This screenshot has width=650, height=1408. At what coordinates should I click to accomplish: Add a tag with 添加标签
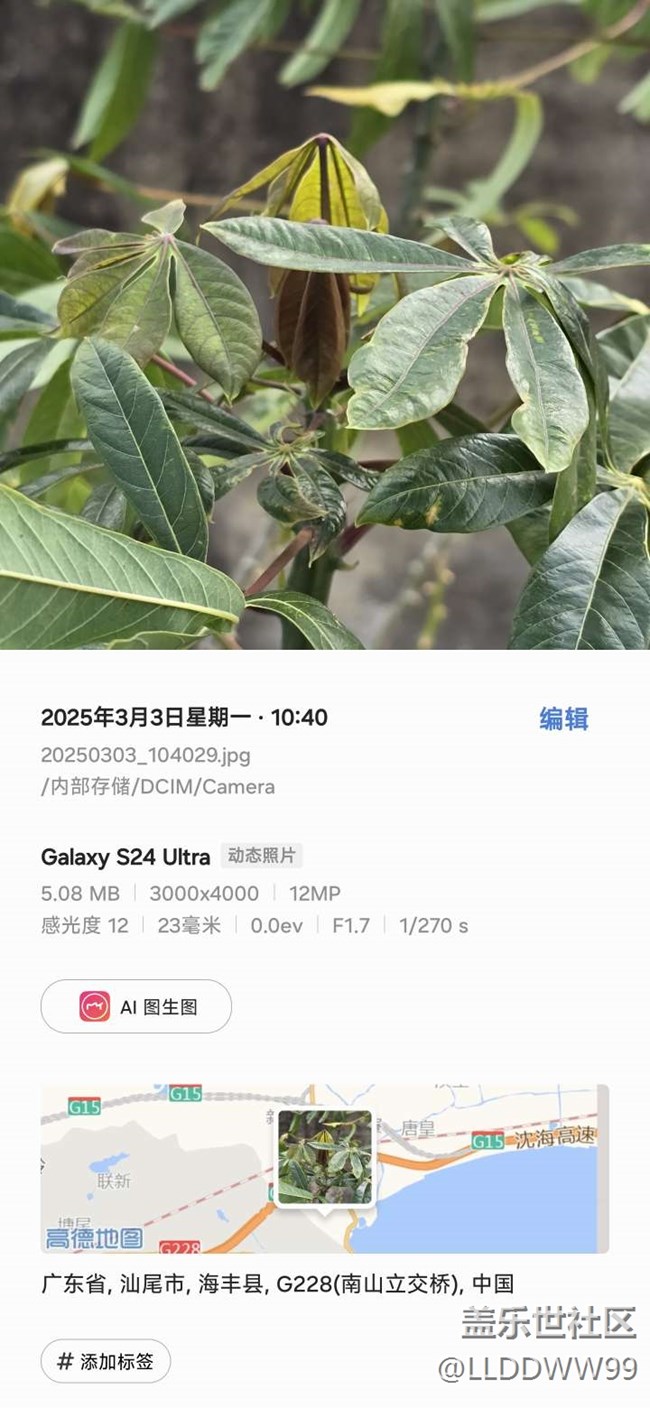coord(106,1361)
